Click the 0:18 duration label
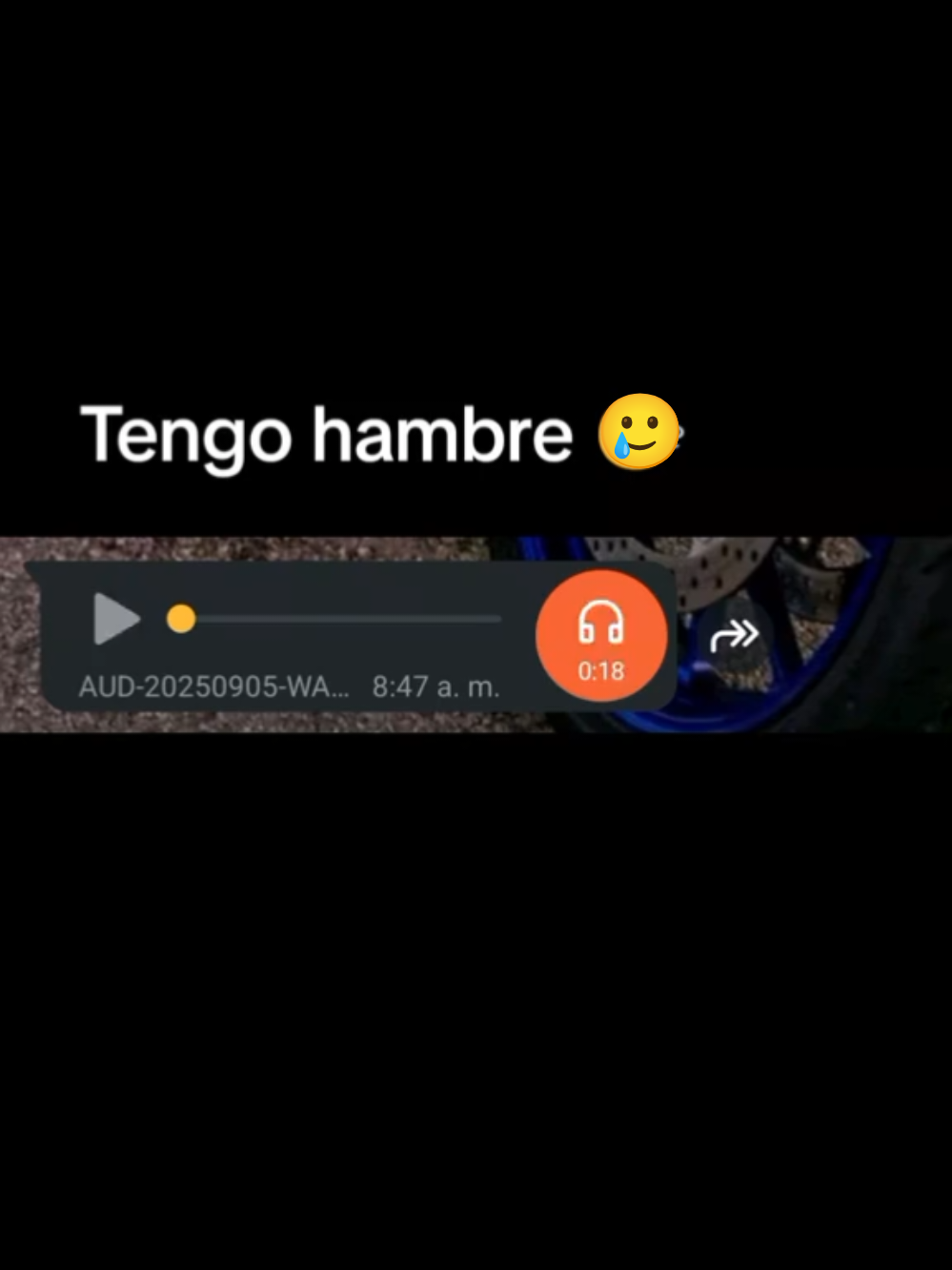Viewport: 952px width, 1270px height. [x=600, y=671]
